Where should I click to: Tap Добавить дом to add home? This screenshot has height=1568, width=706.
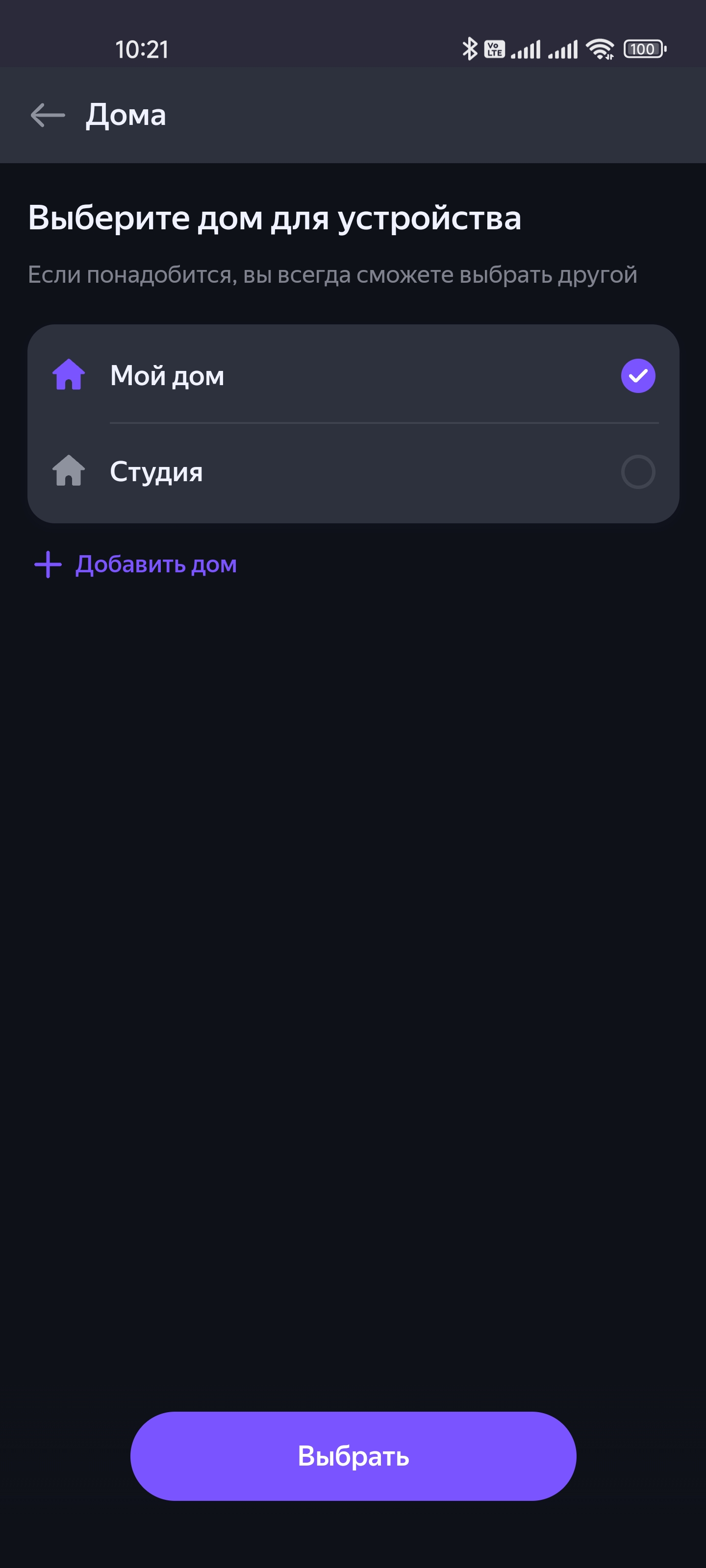pyautogui.click(x=136, y=564)
